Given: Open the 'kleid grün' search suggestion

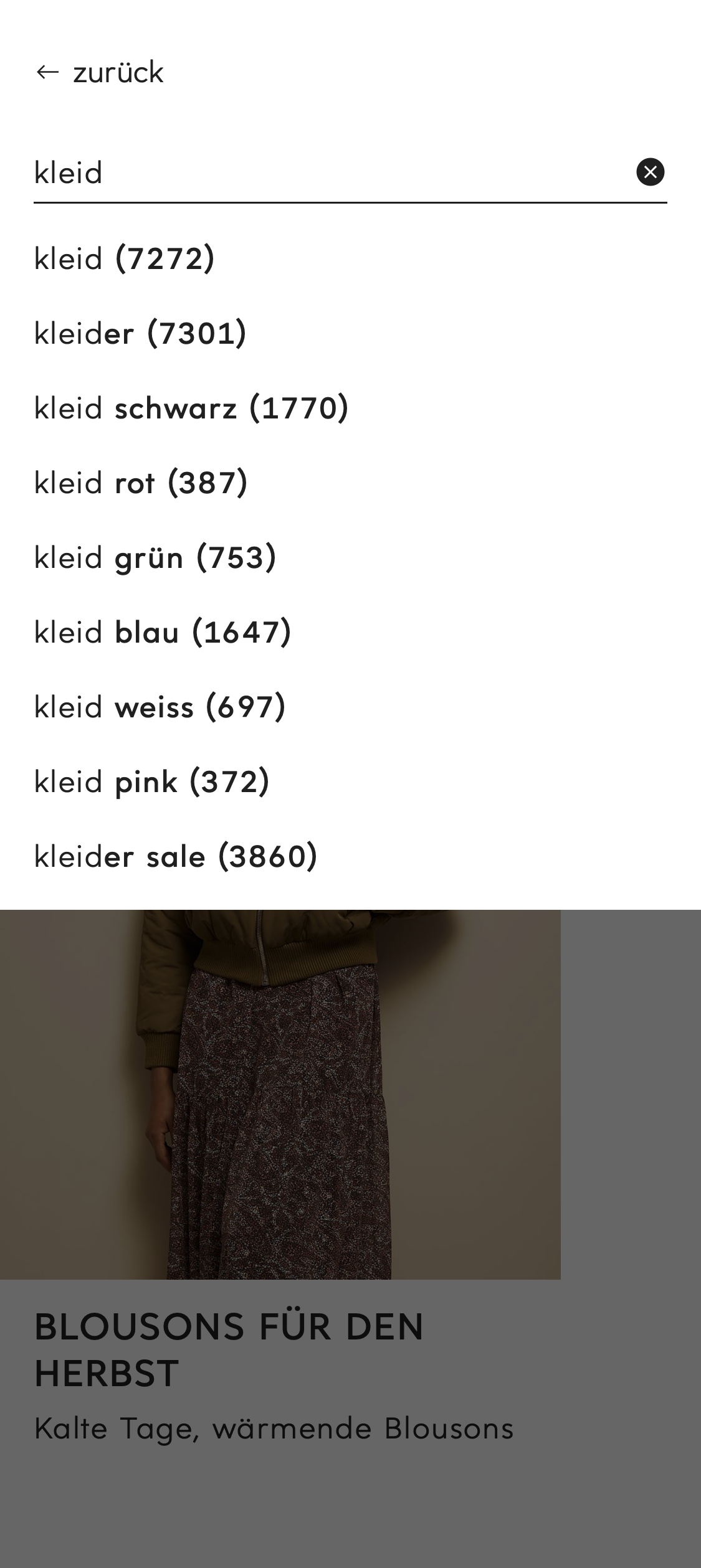Looking at the screenshot, I should click(156, 558).
